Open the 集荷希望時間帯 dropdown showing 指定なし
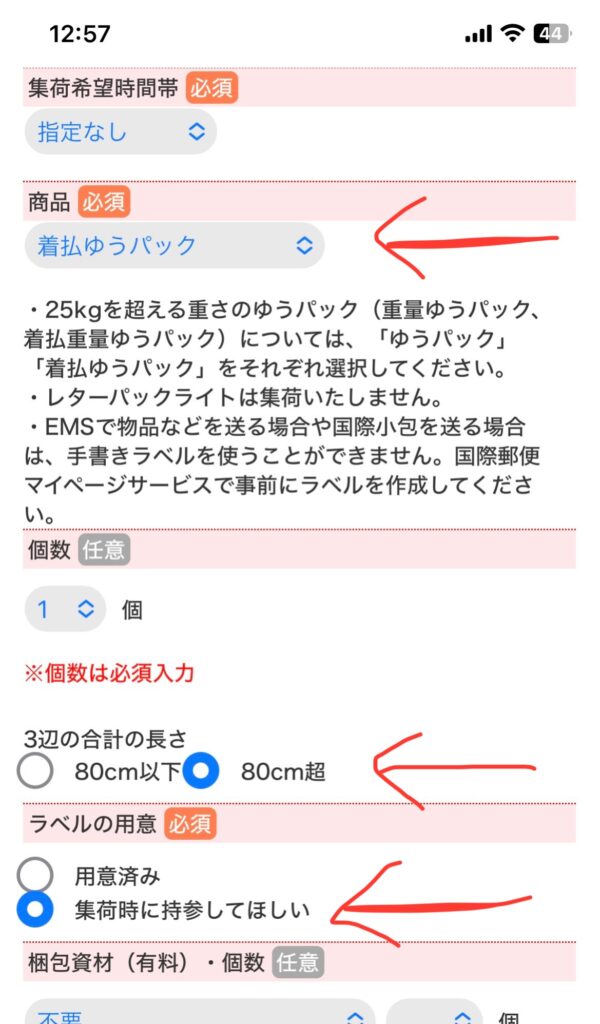 click(120, 132)
